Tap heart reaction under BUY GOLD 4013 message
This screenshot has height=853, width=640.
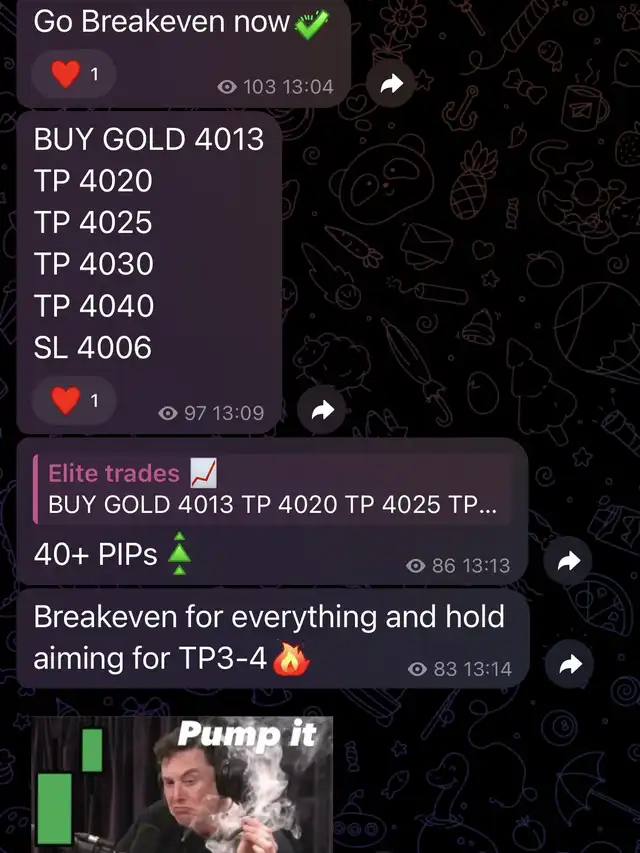[75, 401]
